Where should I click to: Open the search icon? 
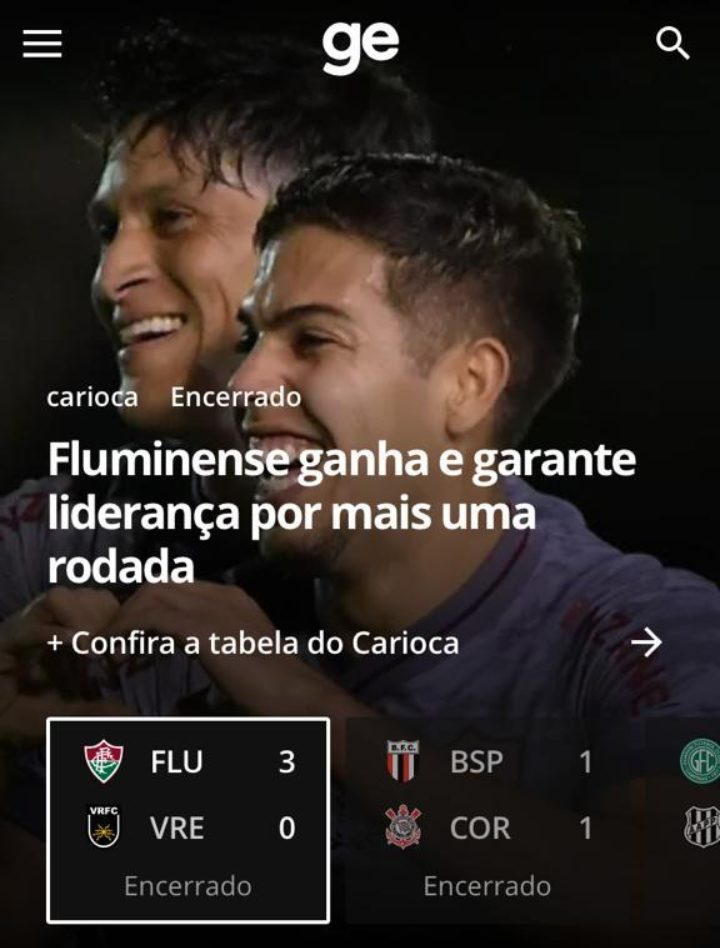coord(672,43)
